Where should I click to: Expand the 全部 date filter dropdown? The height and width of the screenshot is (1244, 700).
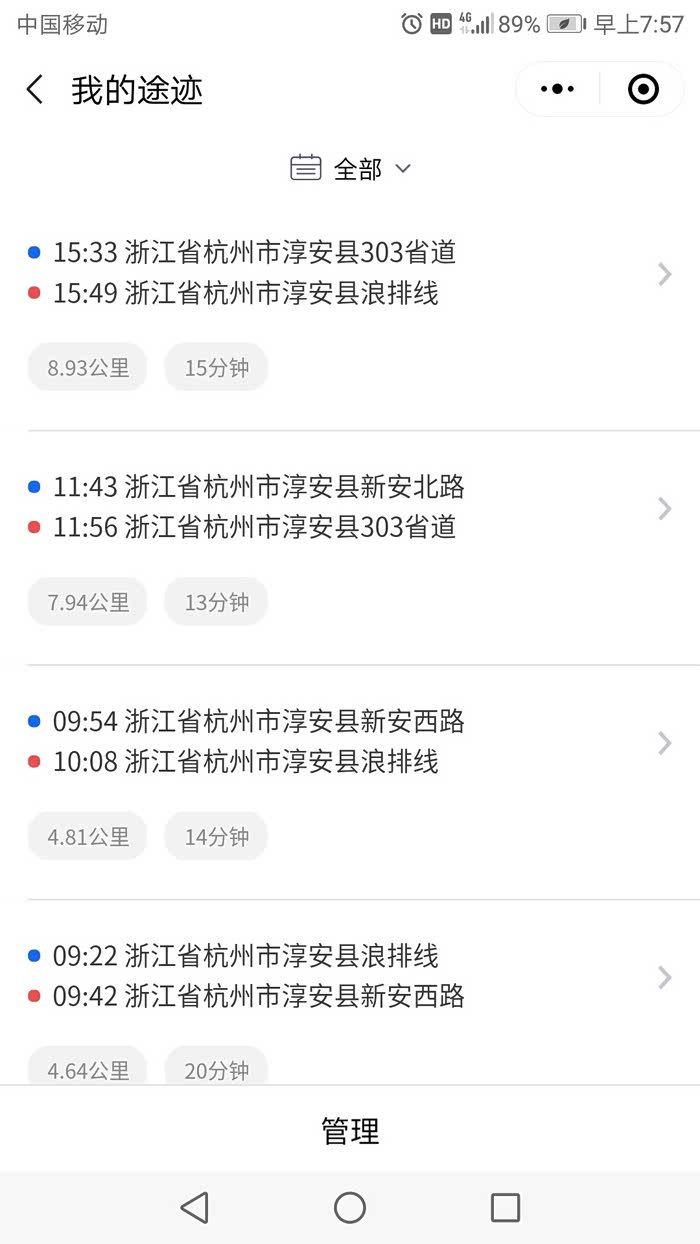click(x=351, y=169)
